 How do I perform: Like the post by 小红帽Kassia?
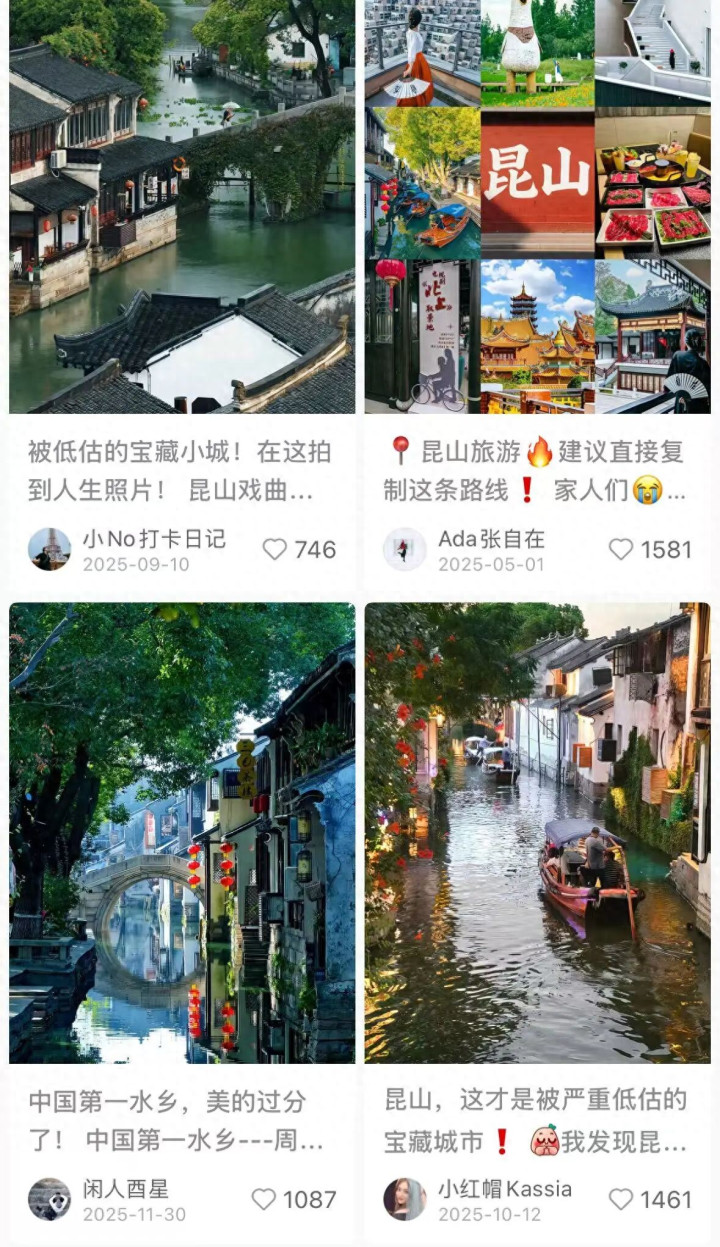pos(621,1199)
